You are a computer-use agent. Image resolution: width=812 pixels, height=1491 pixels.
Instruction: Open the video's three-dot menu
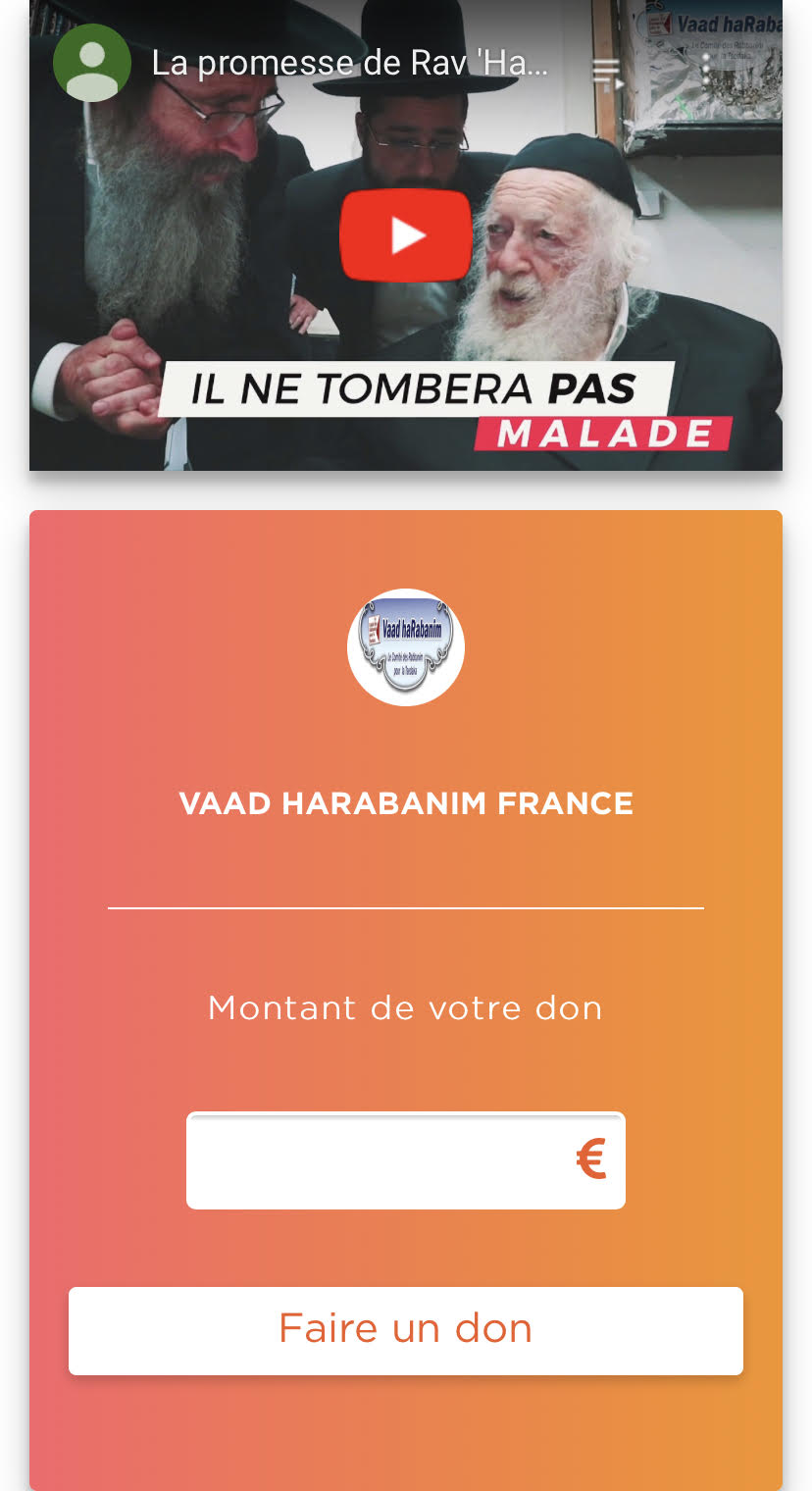(x=705, y=69)
